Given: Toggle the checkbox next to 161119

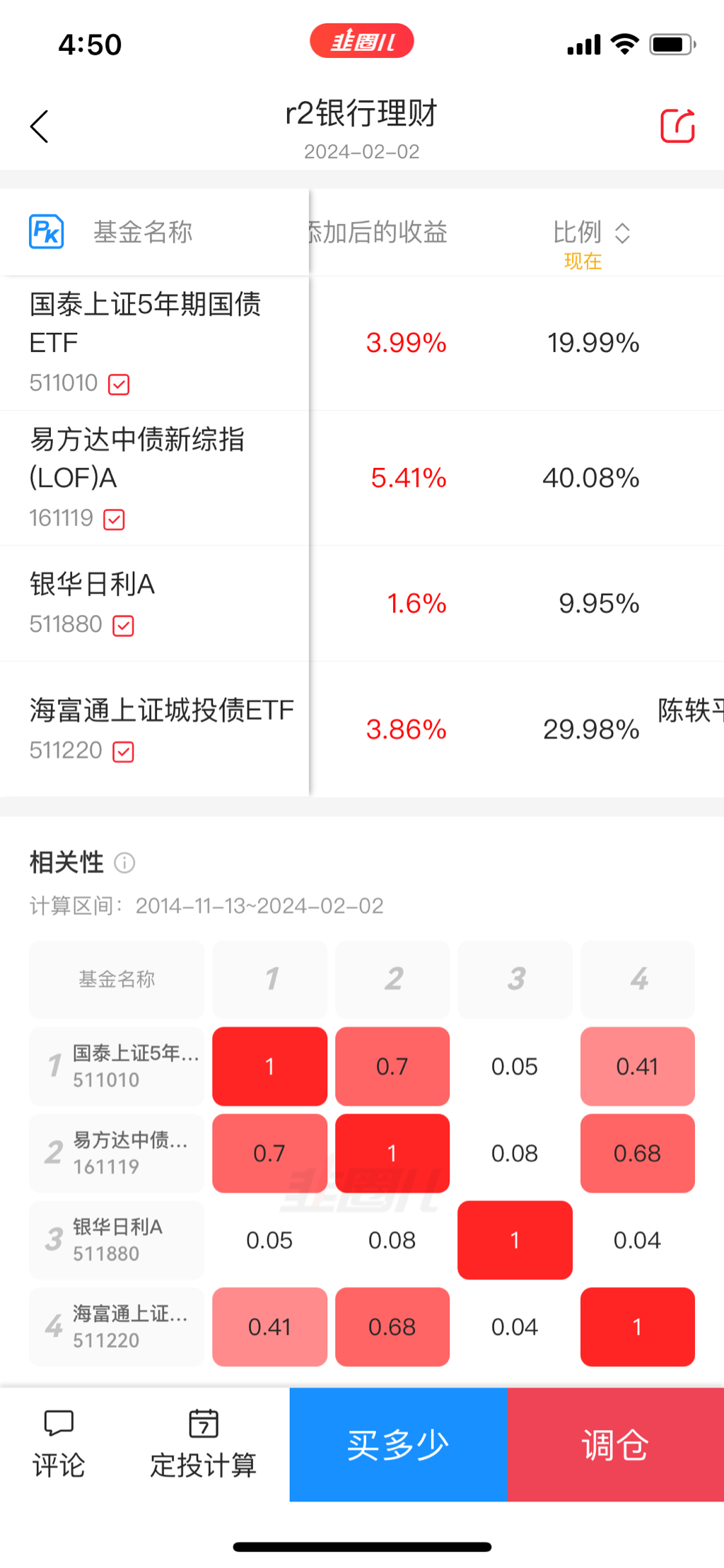Looking at the screenshot, I should pos(114,519).
